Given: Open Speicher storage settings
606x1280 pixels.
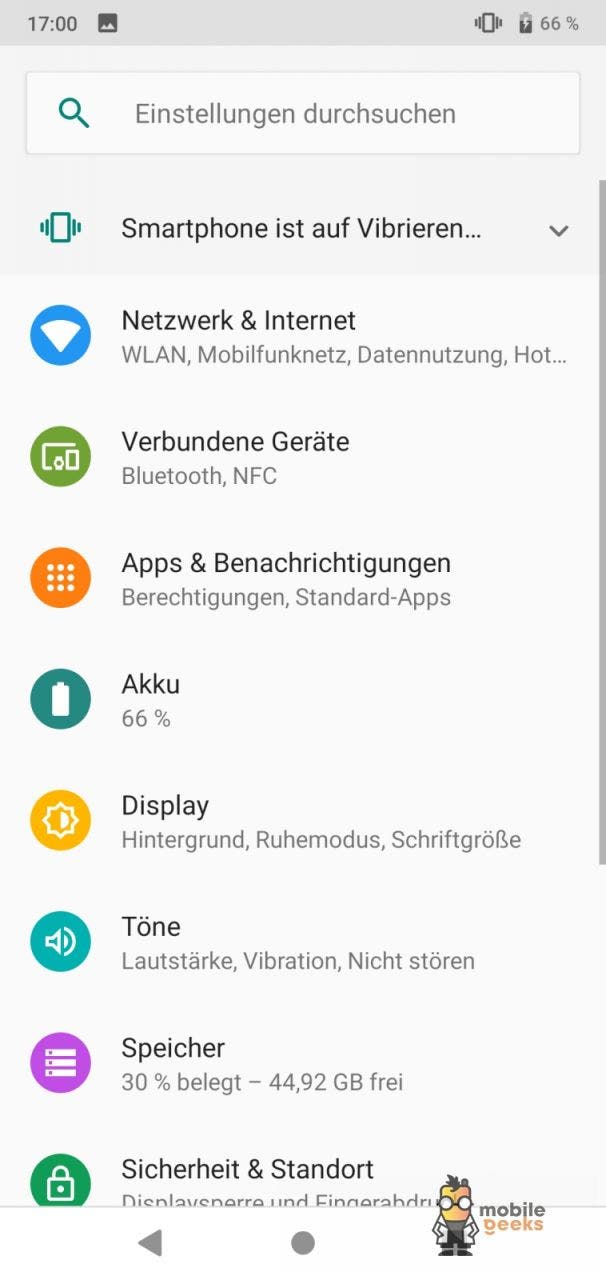Looking at the screenshot, I should tap(302, 1064).
